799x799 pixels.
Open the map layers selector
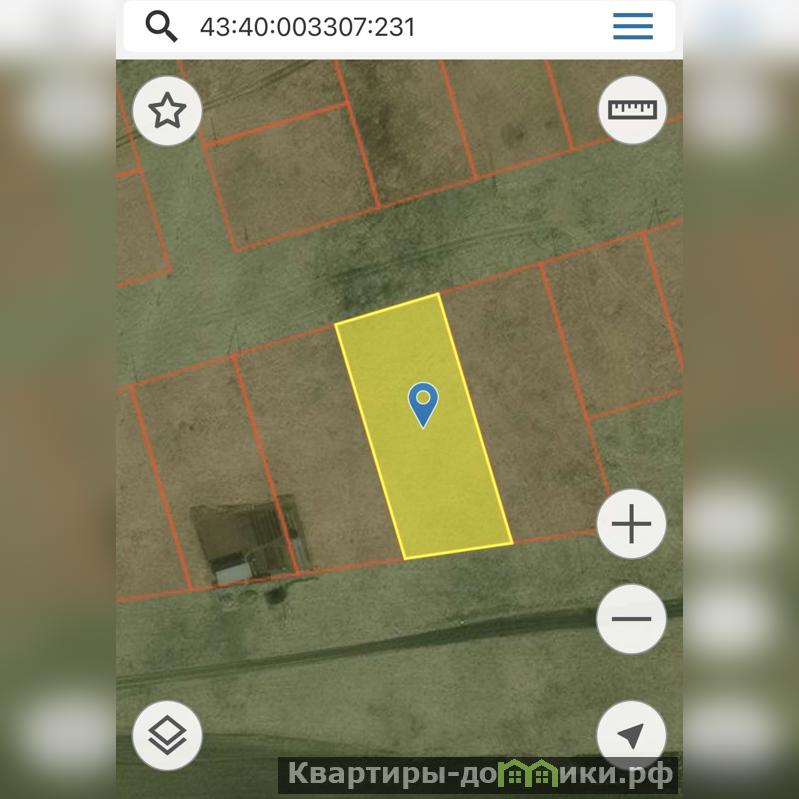[168, 735]
